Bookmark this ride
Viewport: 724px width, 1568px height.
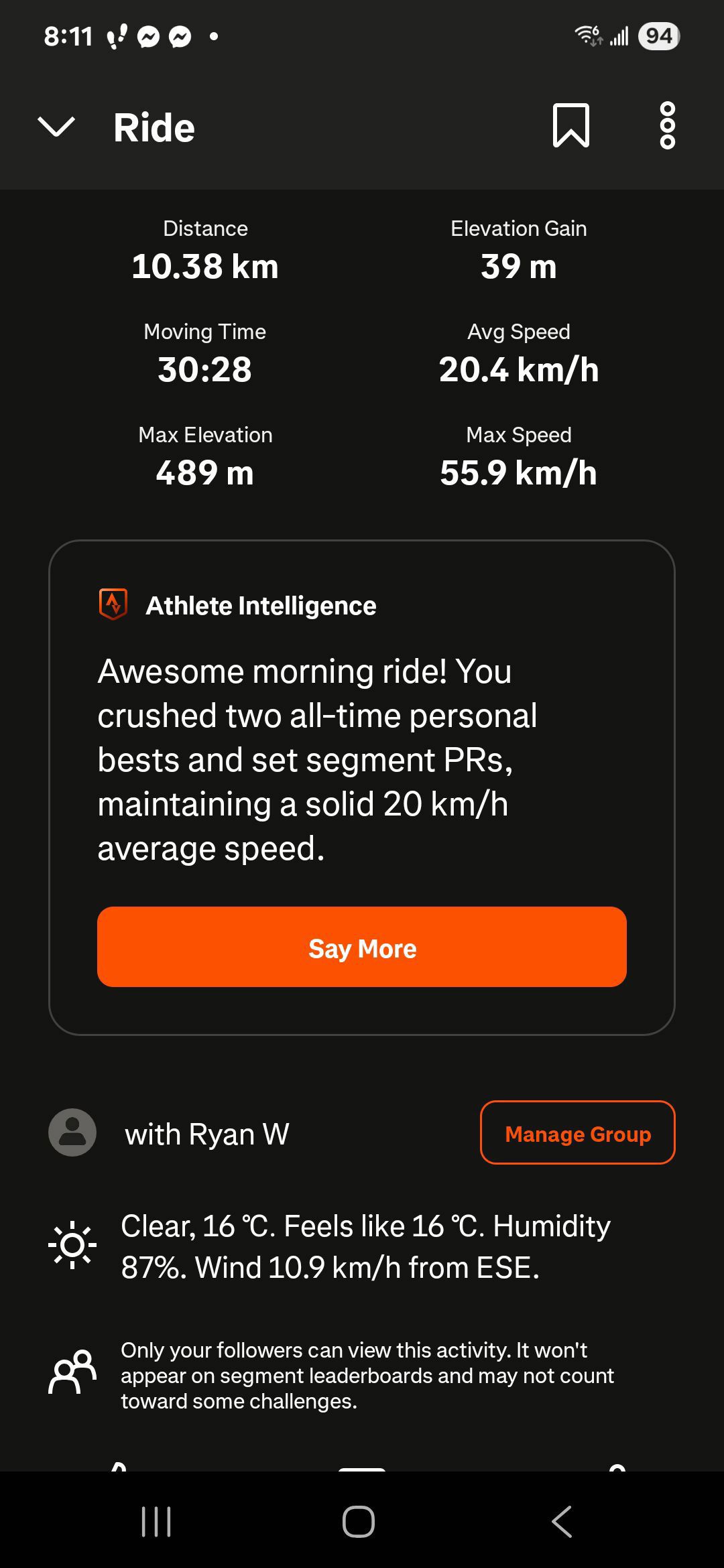coord(570,125)
